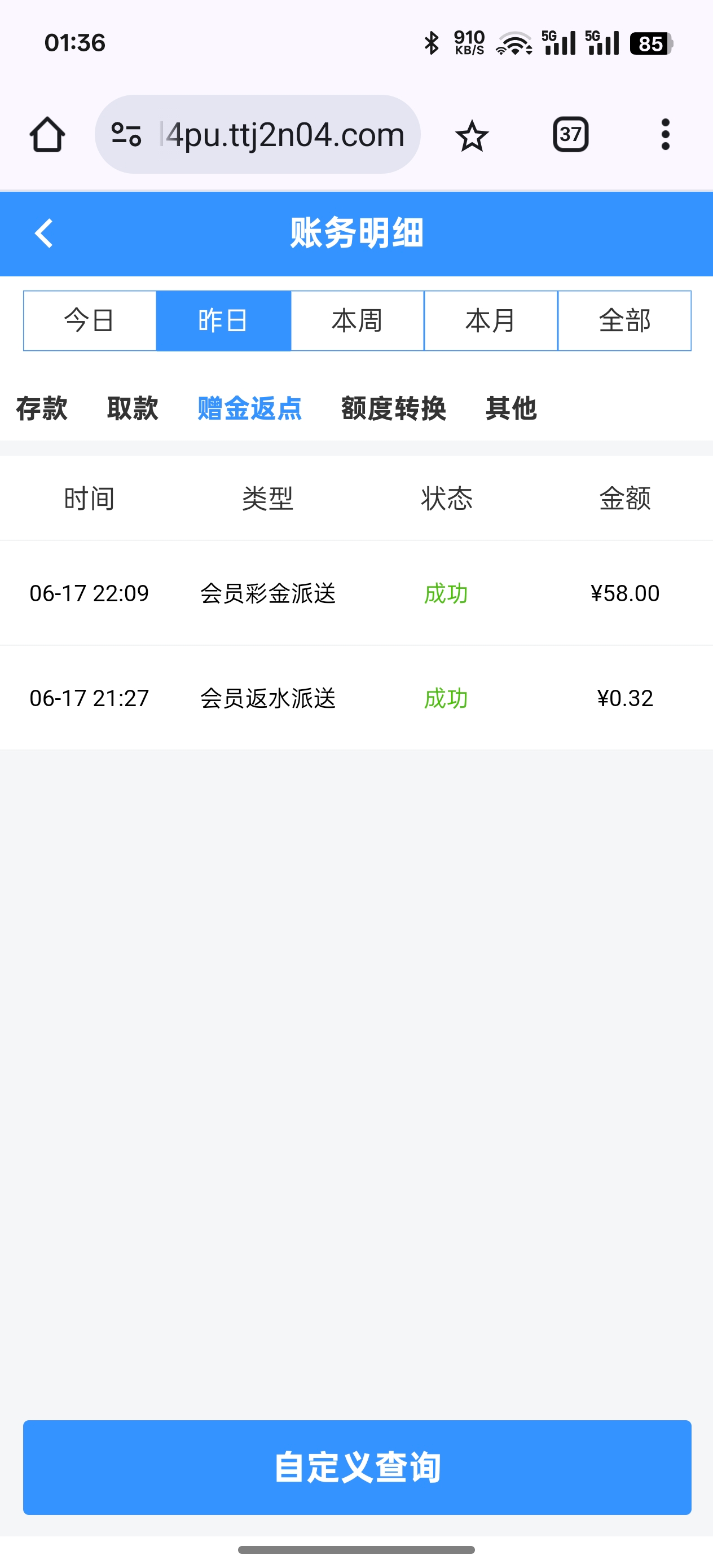Tap the browser address bar
Viewport: 713px width, 1568px height.
(x=284, y=135)
